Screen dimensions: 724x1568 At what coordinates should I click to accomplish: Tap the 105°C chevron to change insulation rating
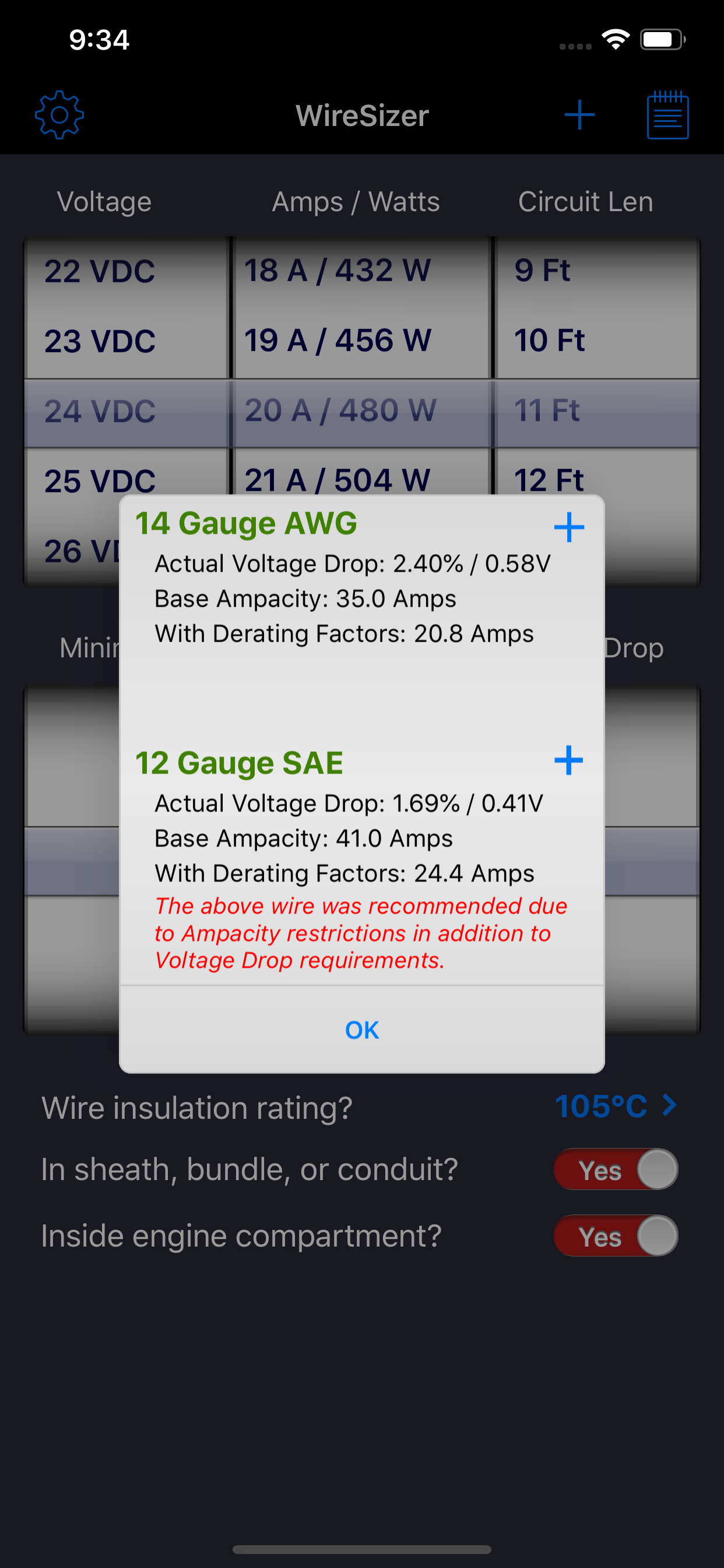tap(668, 1106)
